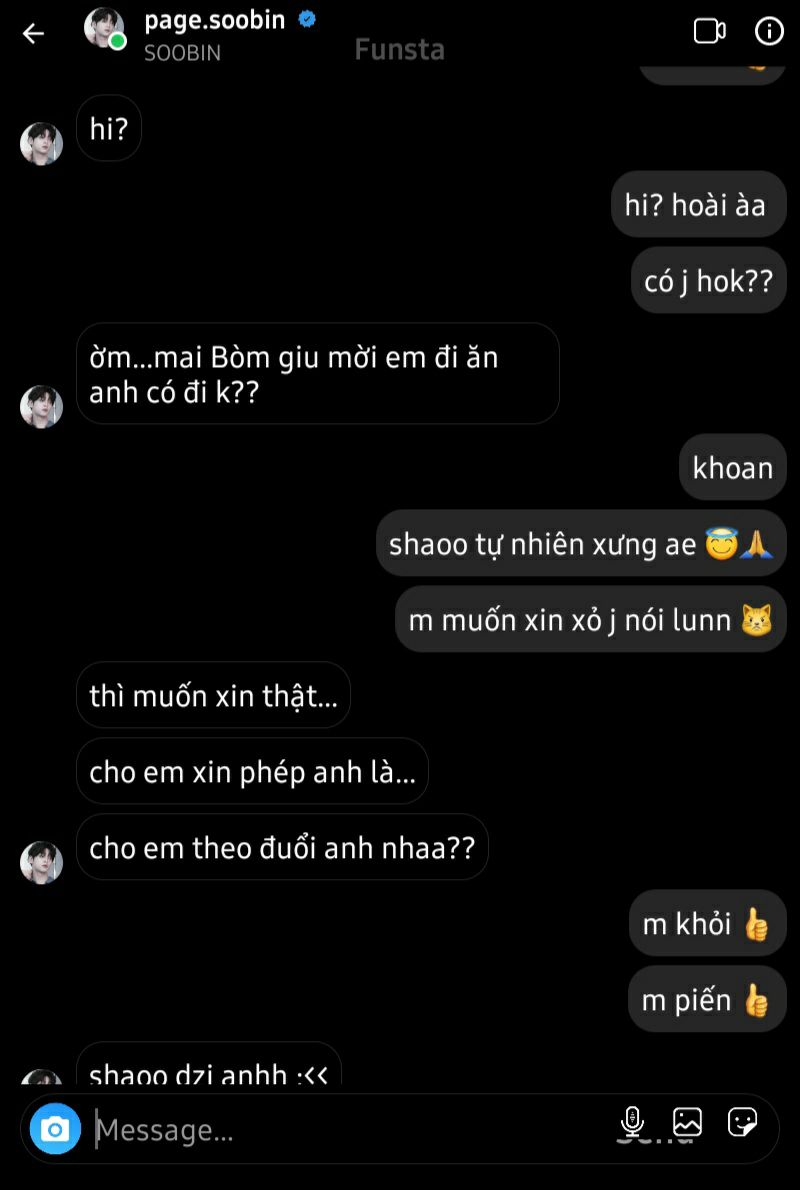Open the conversation info icon
800x1190 pixels.
769,31
